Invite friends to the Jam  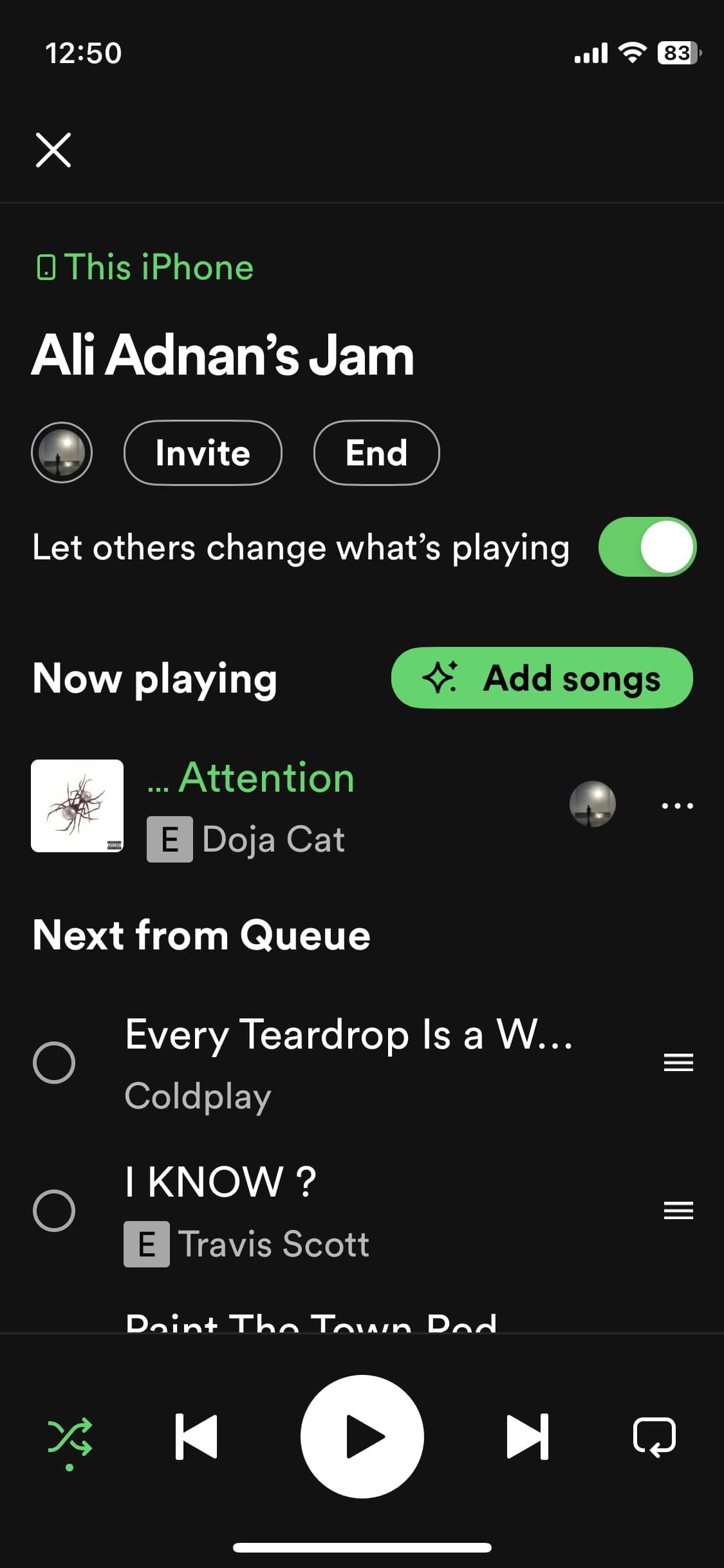(201, 452)
